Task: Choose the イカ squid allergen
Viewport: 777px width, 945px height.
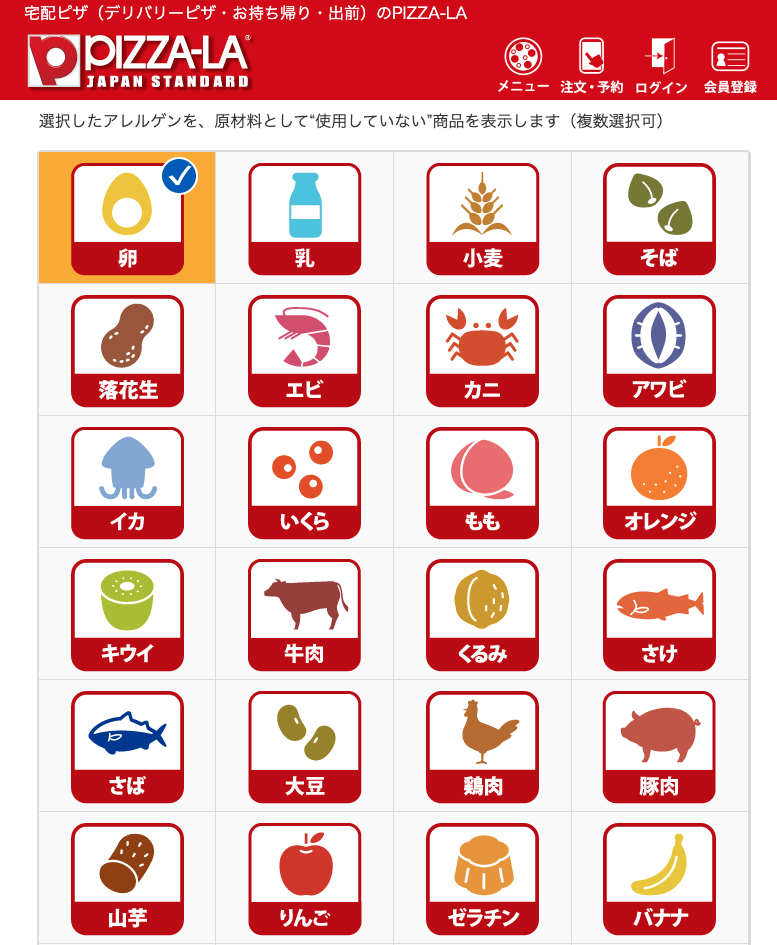Action: click(127, 482)
